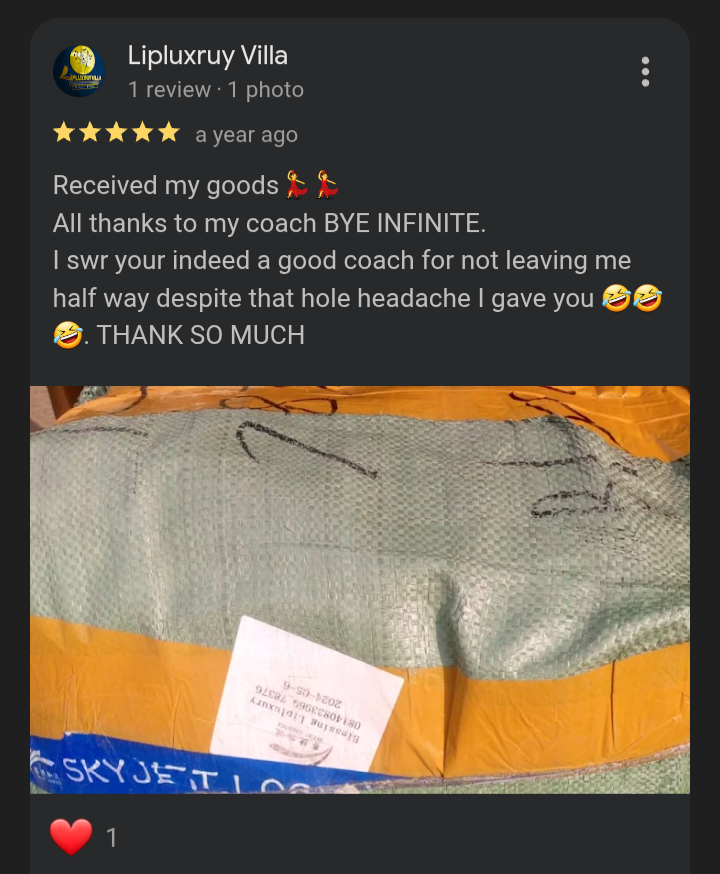Open Lipluxruy Villa's profile picture
Screen dimensions: 720x874
click(x=79, y=71)
